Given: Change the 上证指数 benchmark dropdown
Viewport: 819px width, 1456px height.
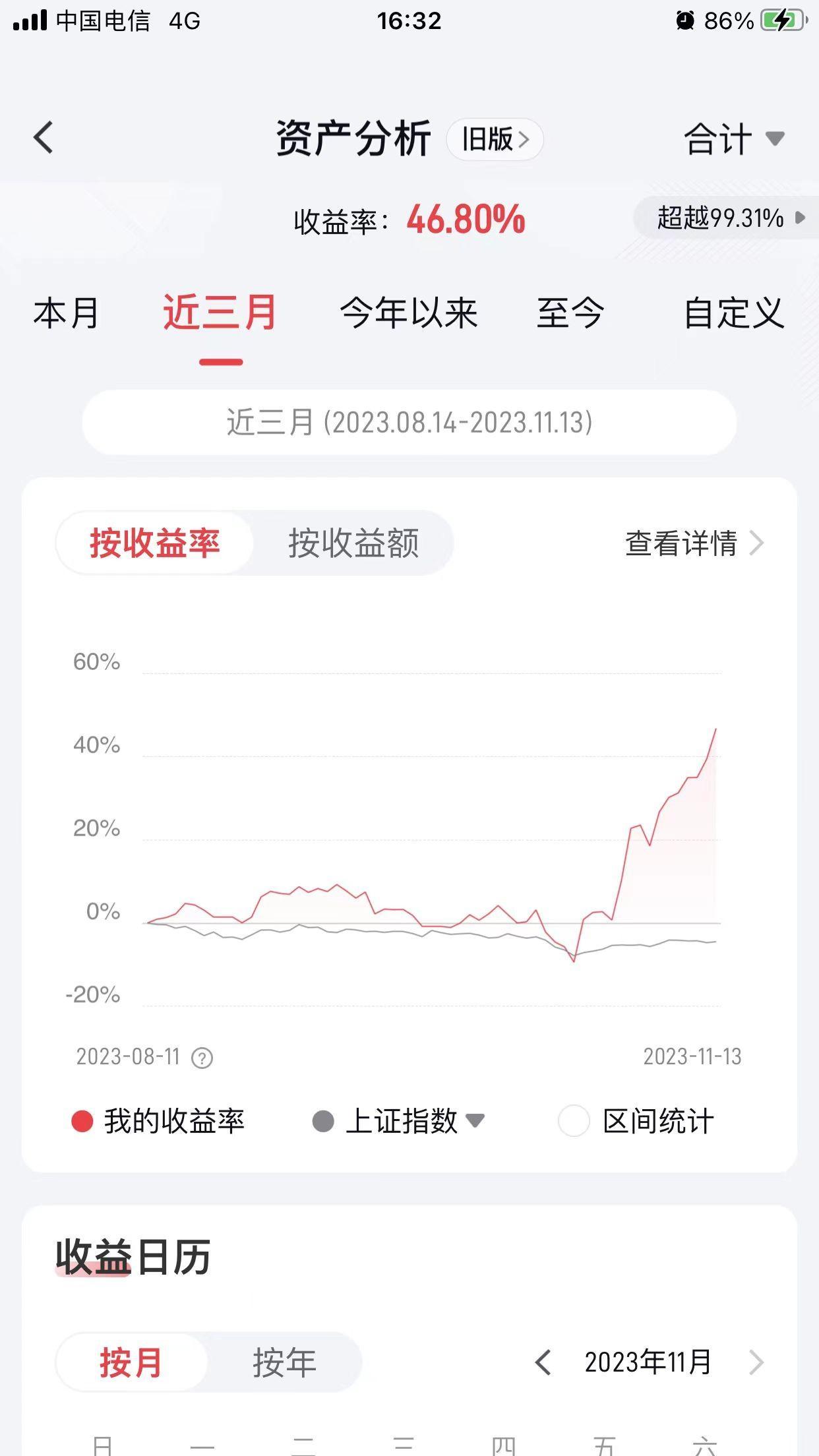Looking at the screenshot, I should 400,1121.
